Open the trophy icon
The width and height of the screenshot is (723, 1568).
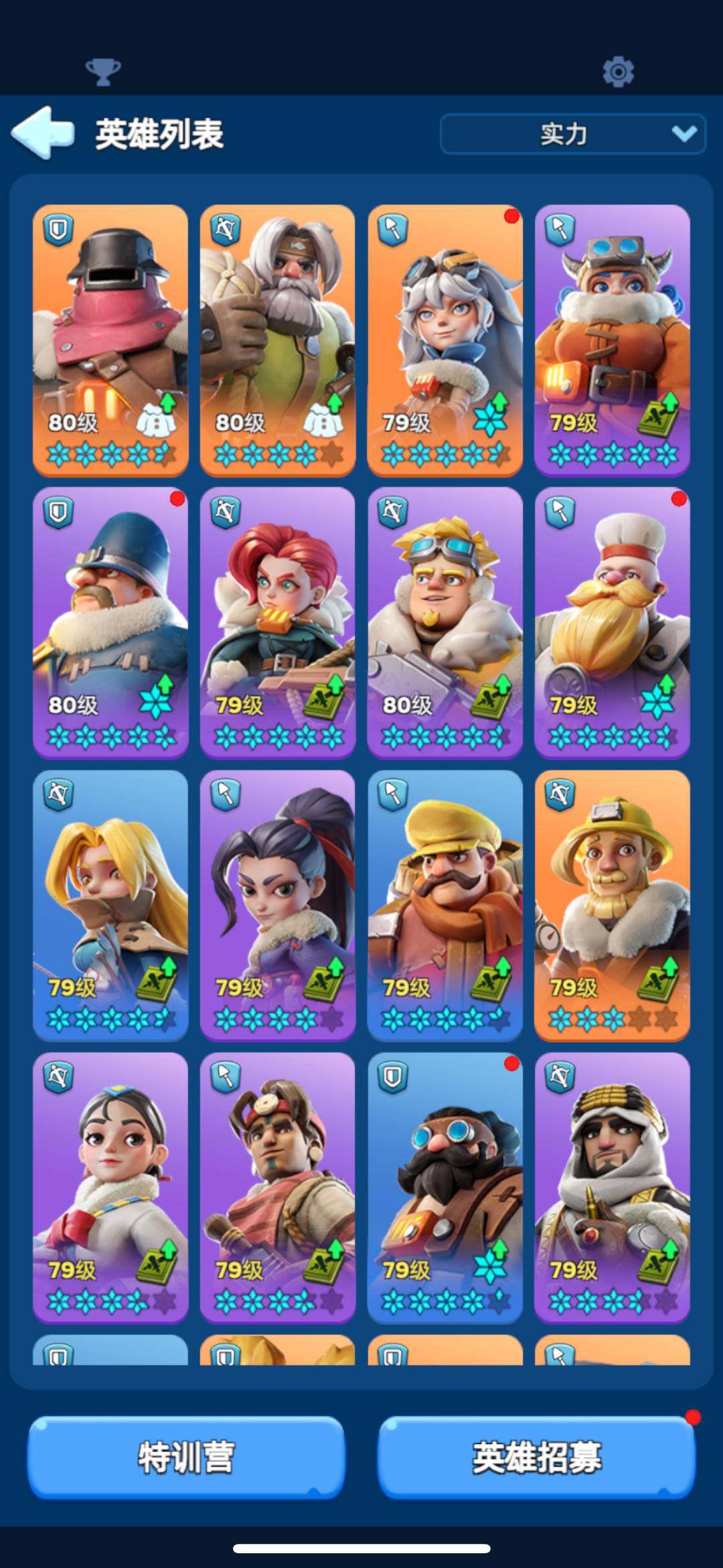[103, 71]
